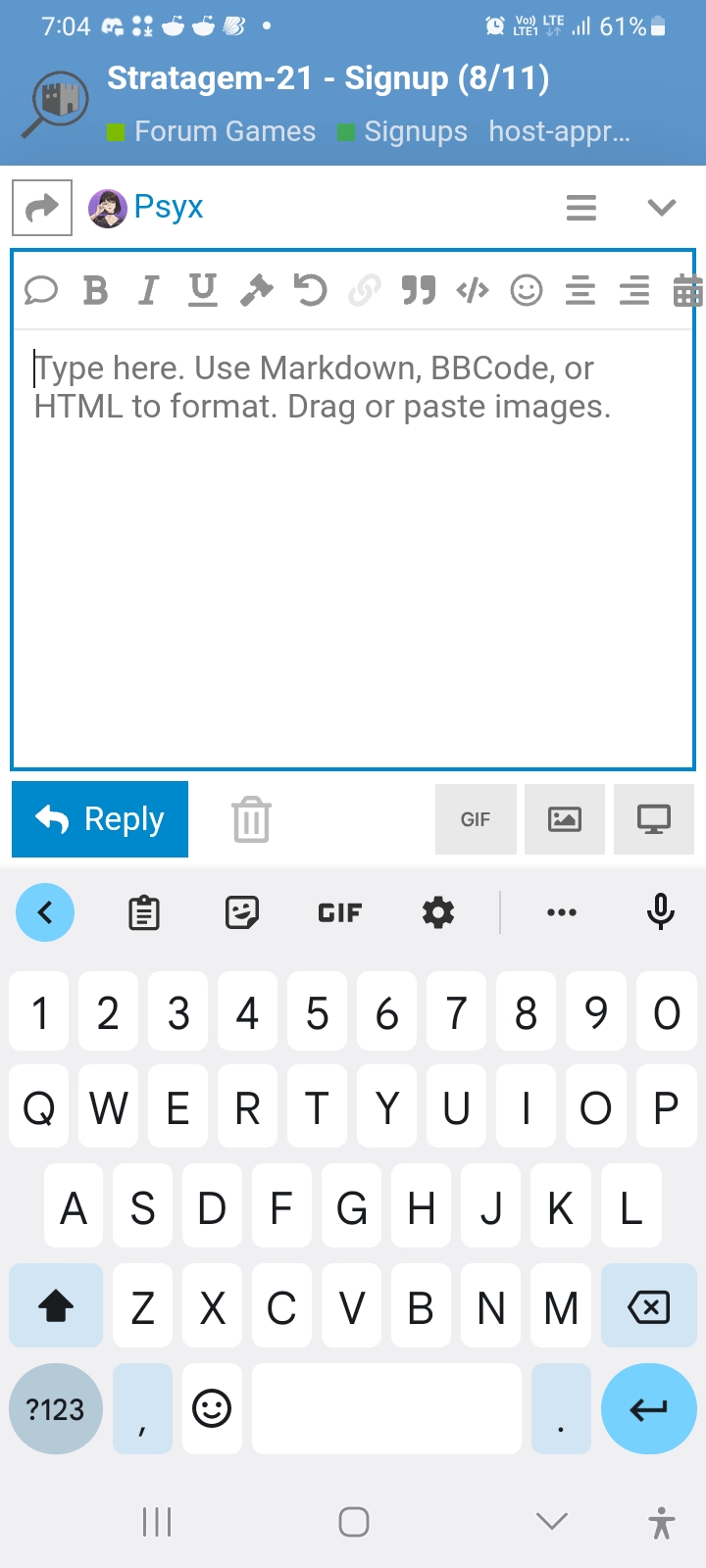This screenshot has width=706, height=1568.
Task: Tap the backspace key on keyboard
Action: tap(648, 1306)
